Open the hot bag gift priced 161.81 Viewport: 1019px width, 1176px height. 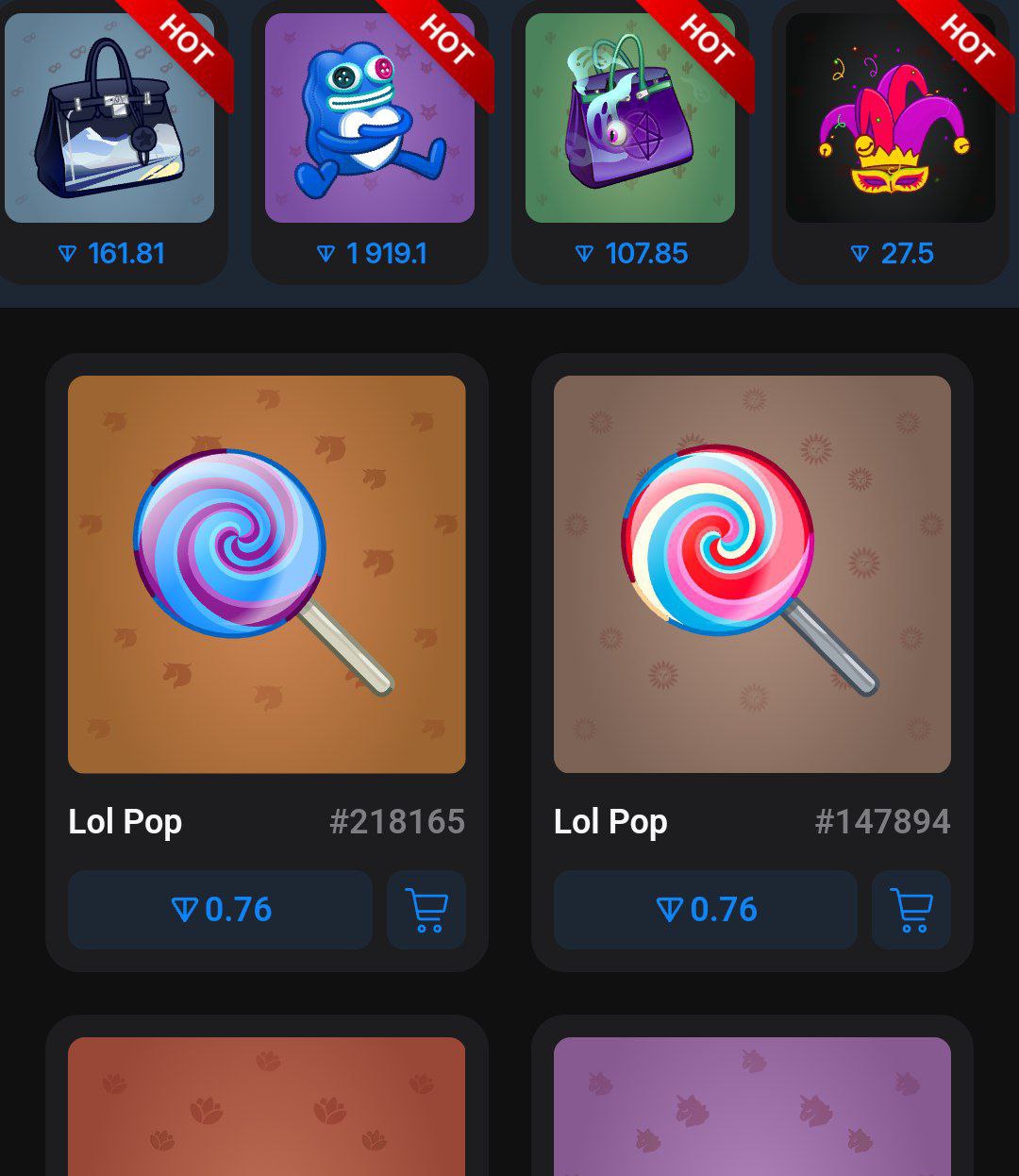(x=109, y=119)
